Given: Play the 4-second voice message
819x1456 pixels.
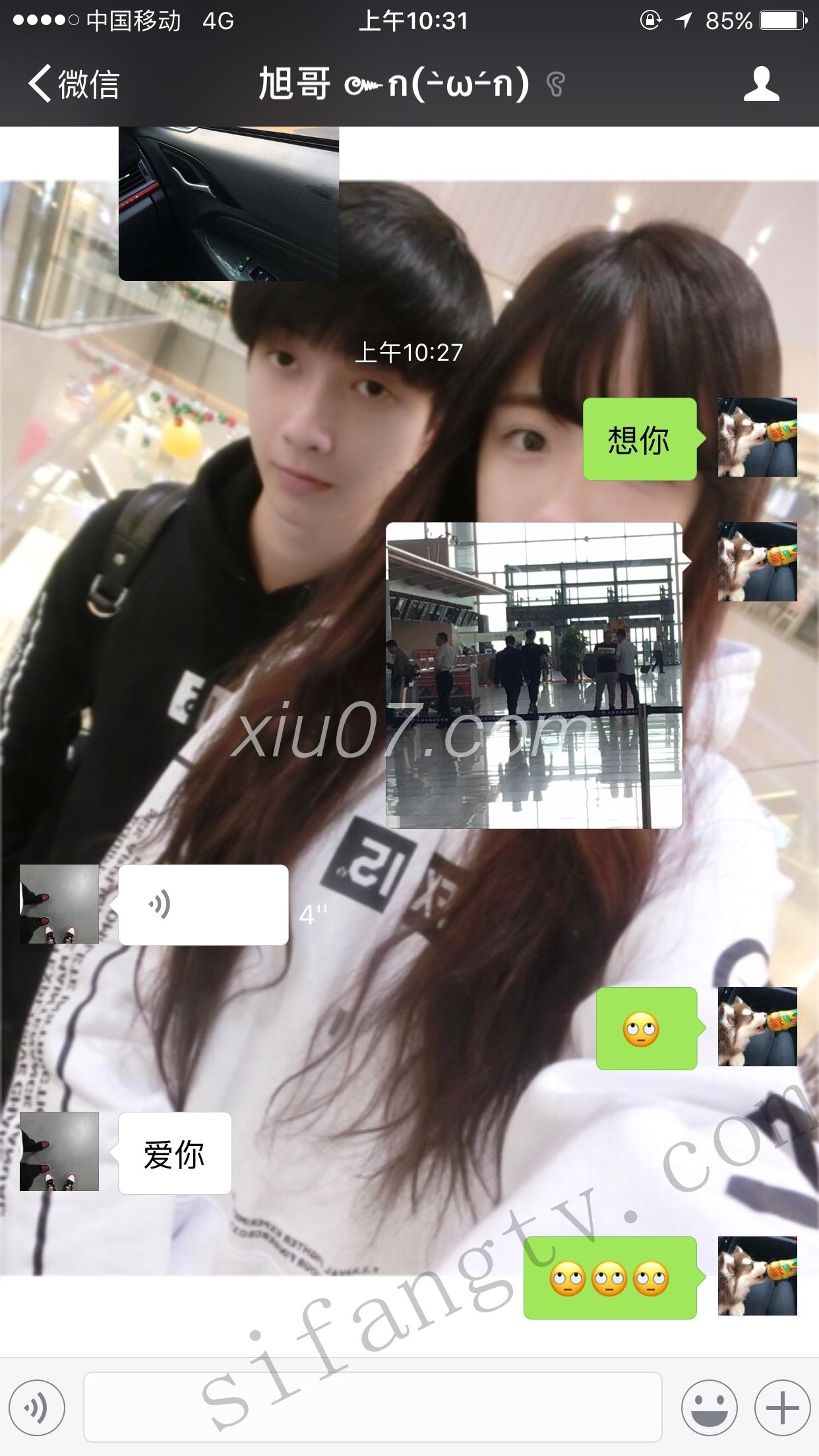Looking at the screenshot, I should click(203, 904).
